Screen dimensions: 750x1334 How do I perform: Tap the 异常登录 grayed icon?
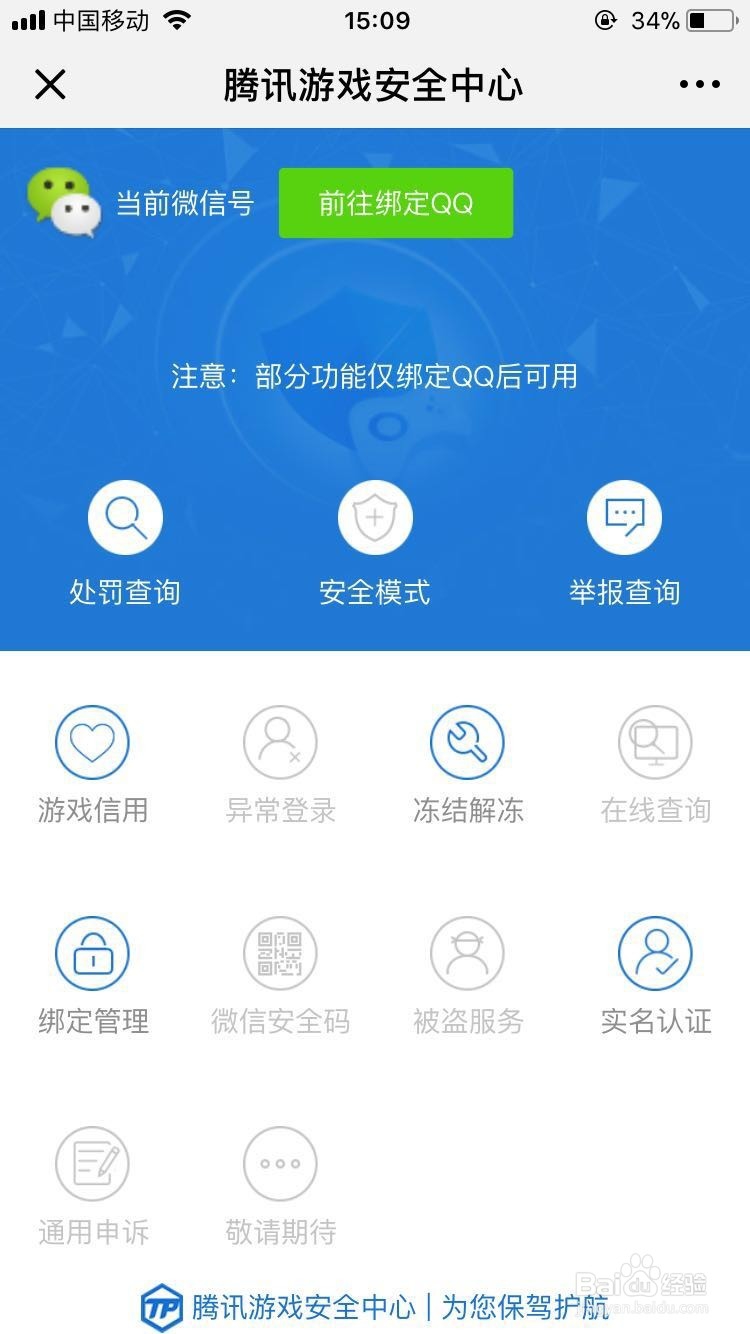click(280, 742)
